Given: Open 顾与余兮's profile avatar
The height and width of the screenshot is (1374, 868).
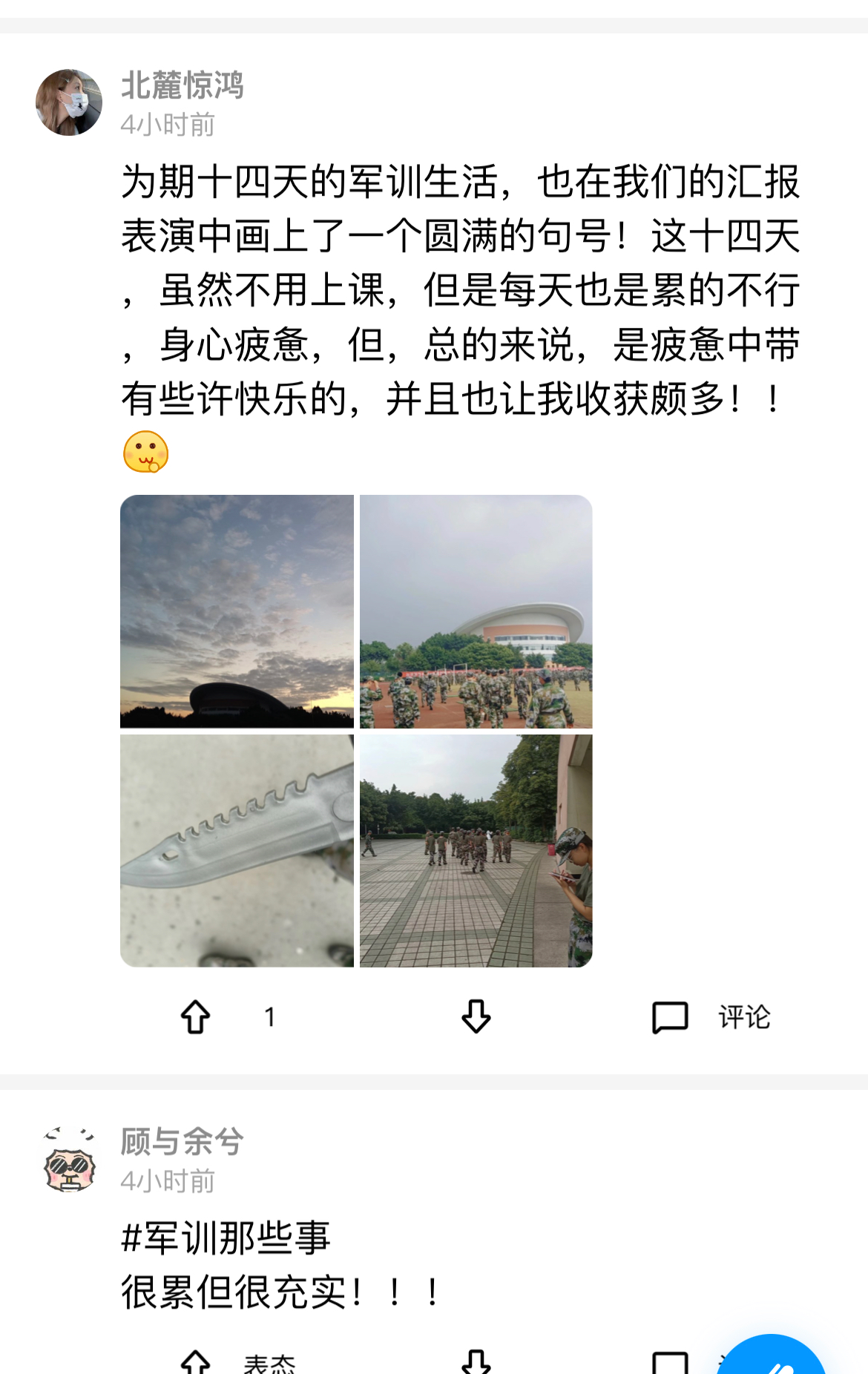Looking at the screenshot, I should [69, 1159].
